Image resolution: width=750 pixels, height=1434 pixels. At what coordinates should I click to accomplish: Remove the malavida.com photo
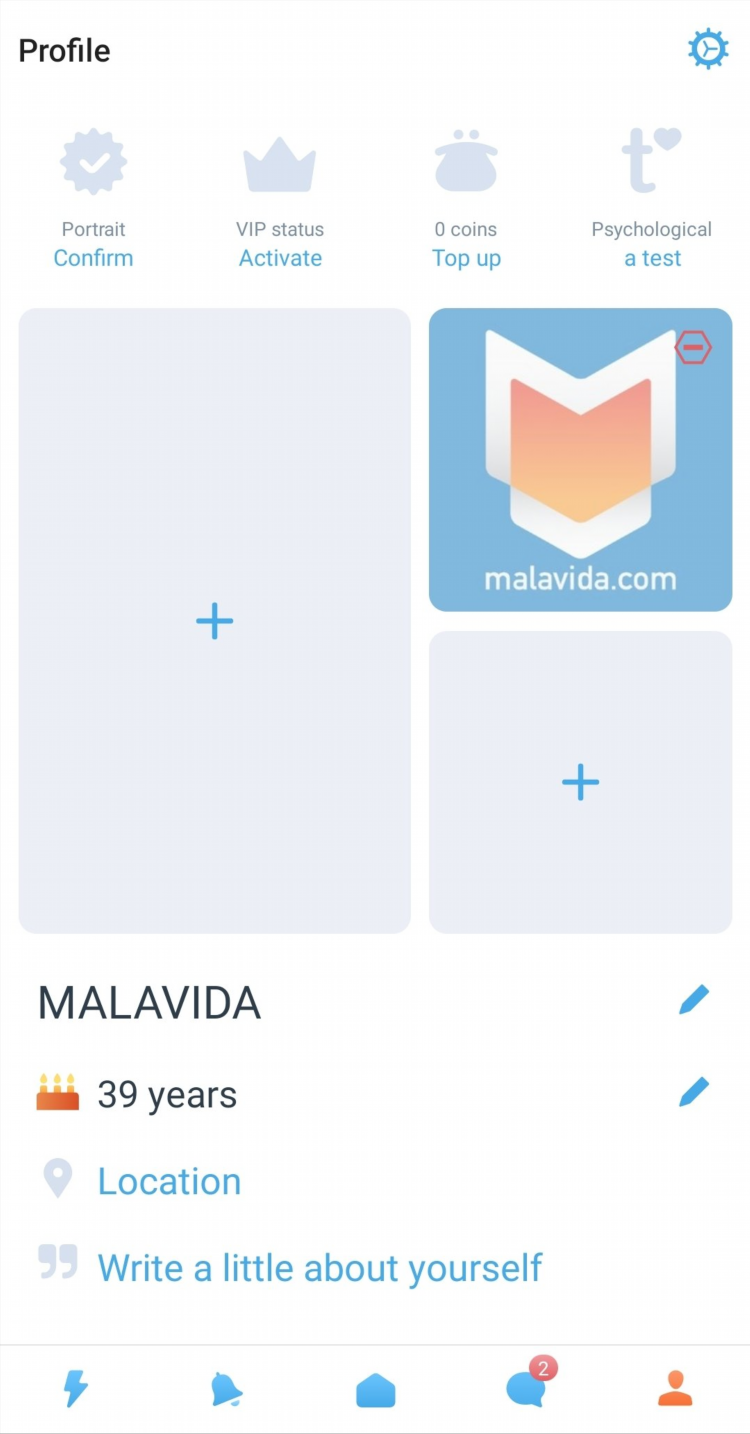click(693, 348)
